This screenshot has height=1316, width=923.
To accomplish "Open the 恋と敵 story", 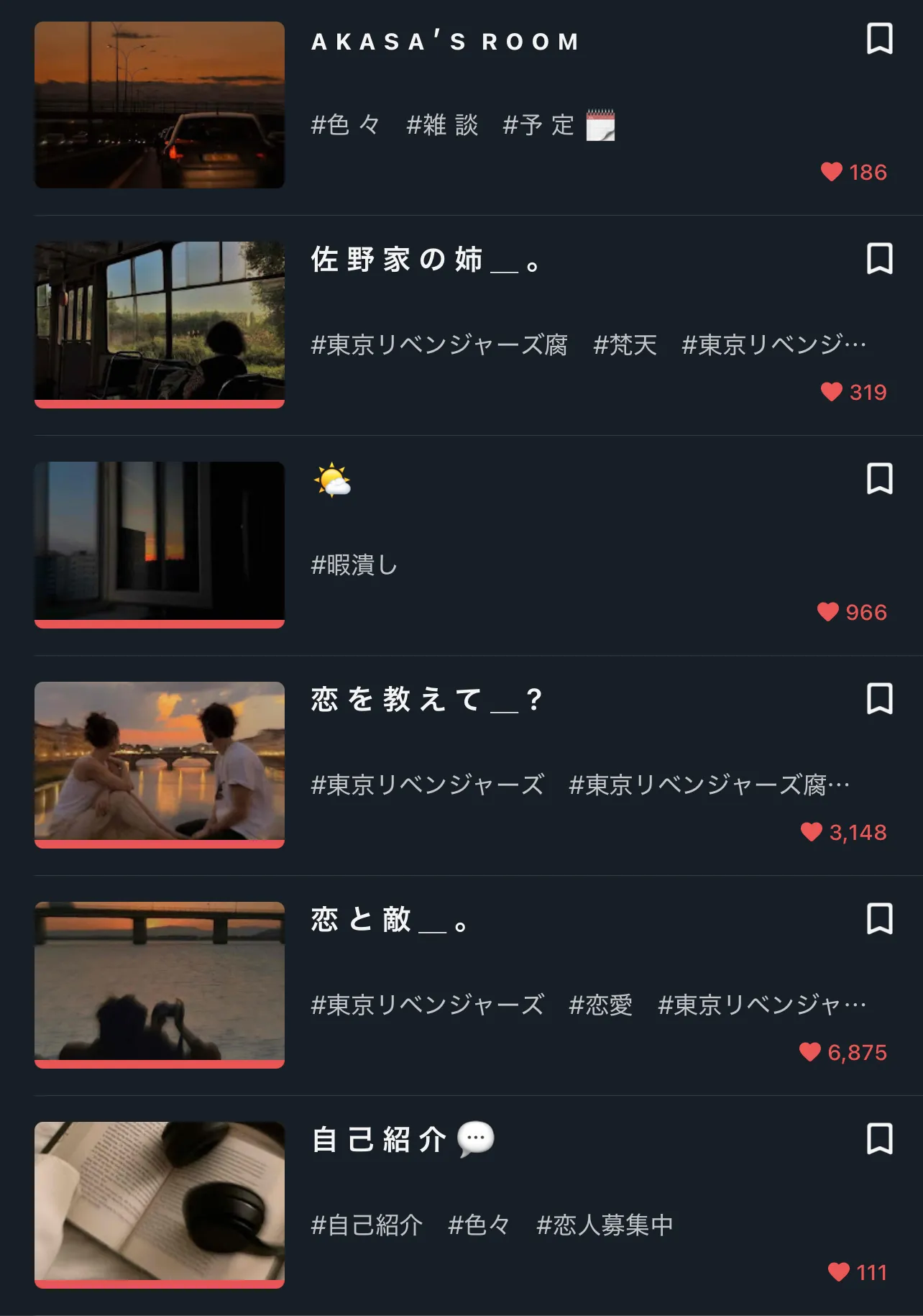I will (x=388, y=920).
